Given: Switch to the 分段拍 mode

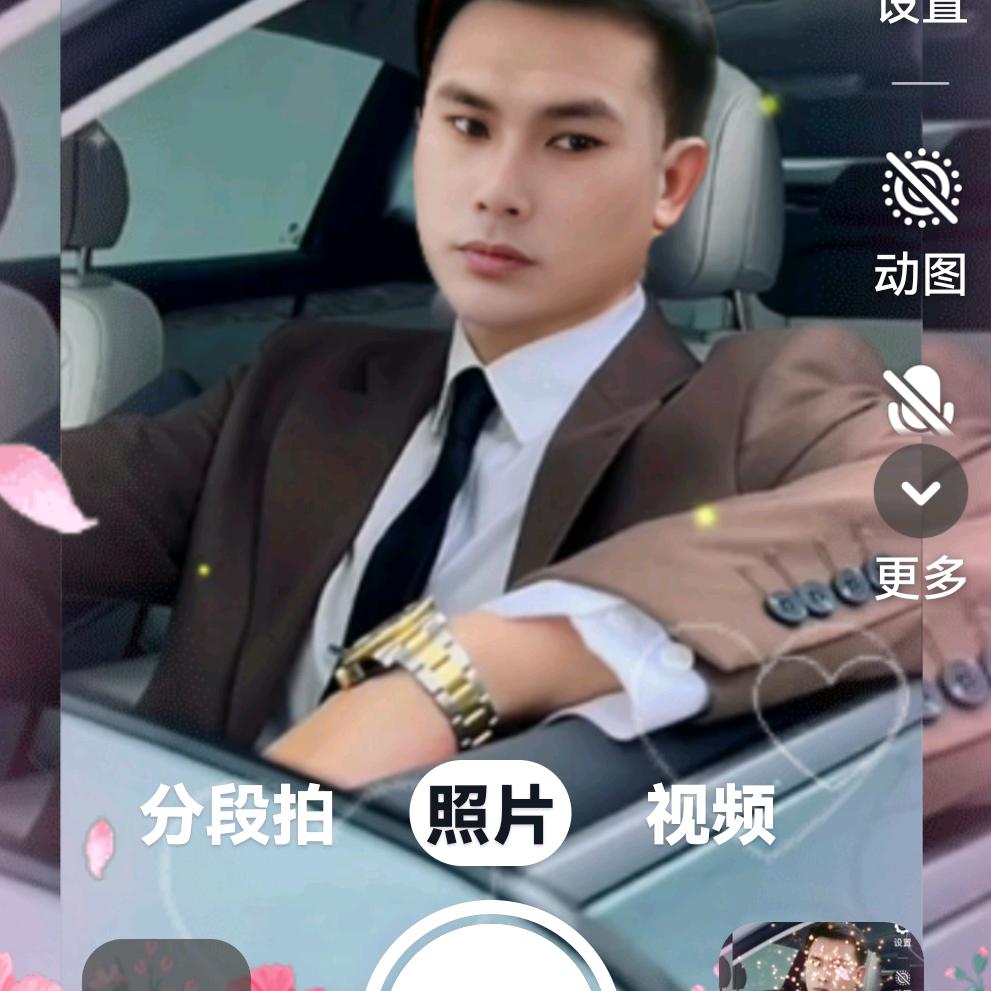Looking at the screenshot, I should click(x=238, y=814).
